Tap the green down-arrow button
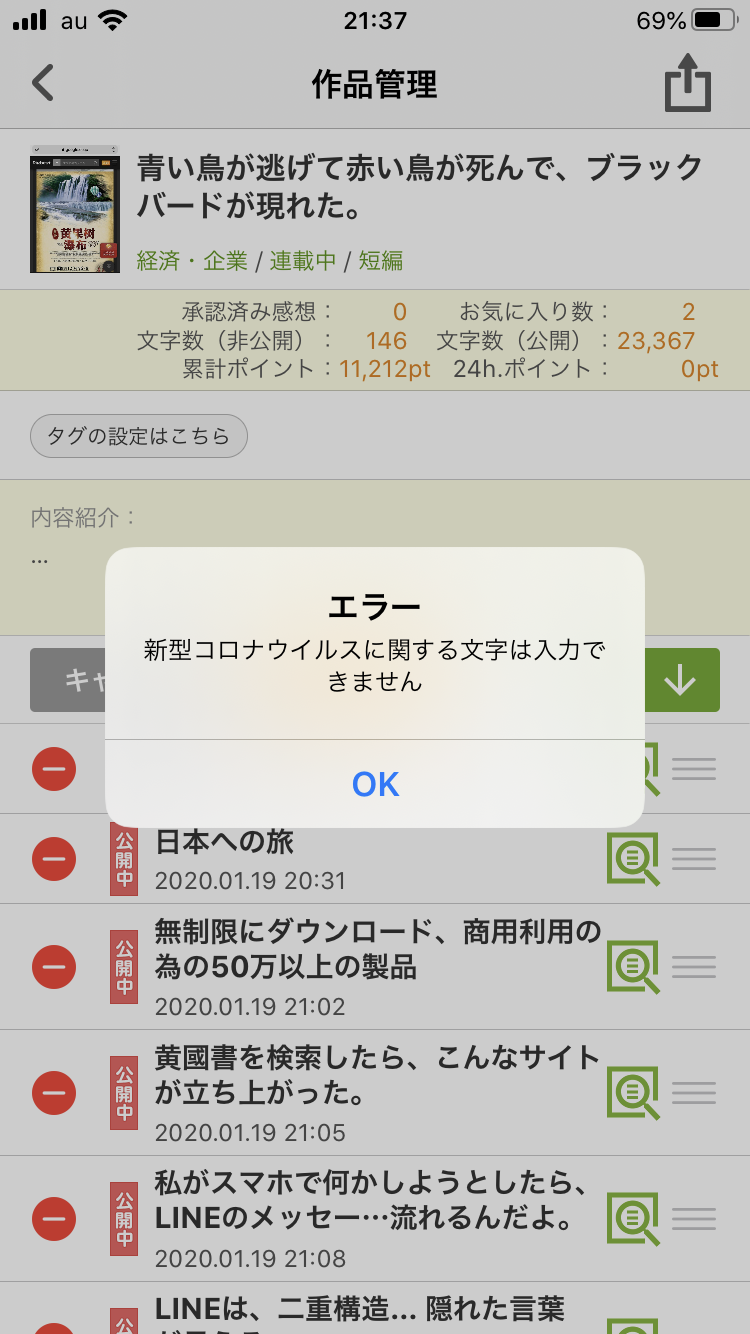Screen dimensions: 750x1334 coord(680,680)
